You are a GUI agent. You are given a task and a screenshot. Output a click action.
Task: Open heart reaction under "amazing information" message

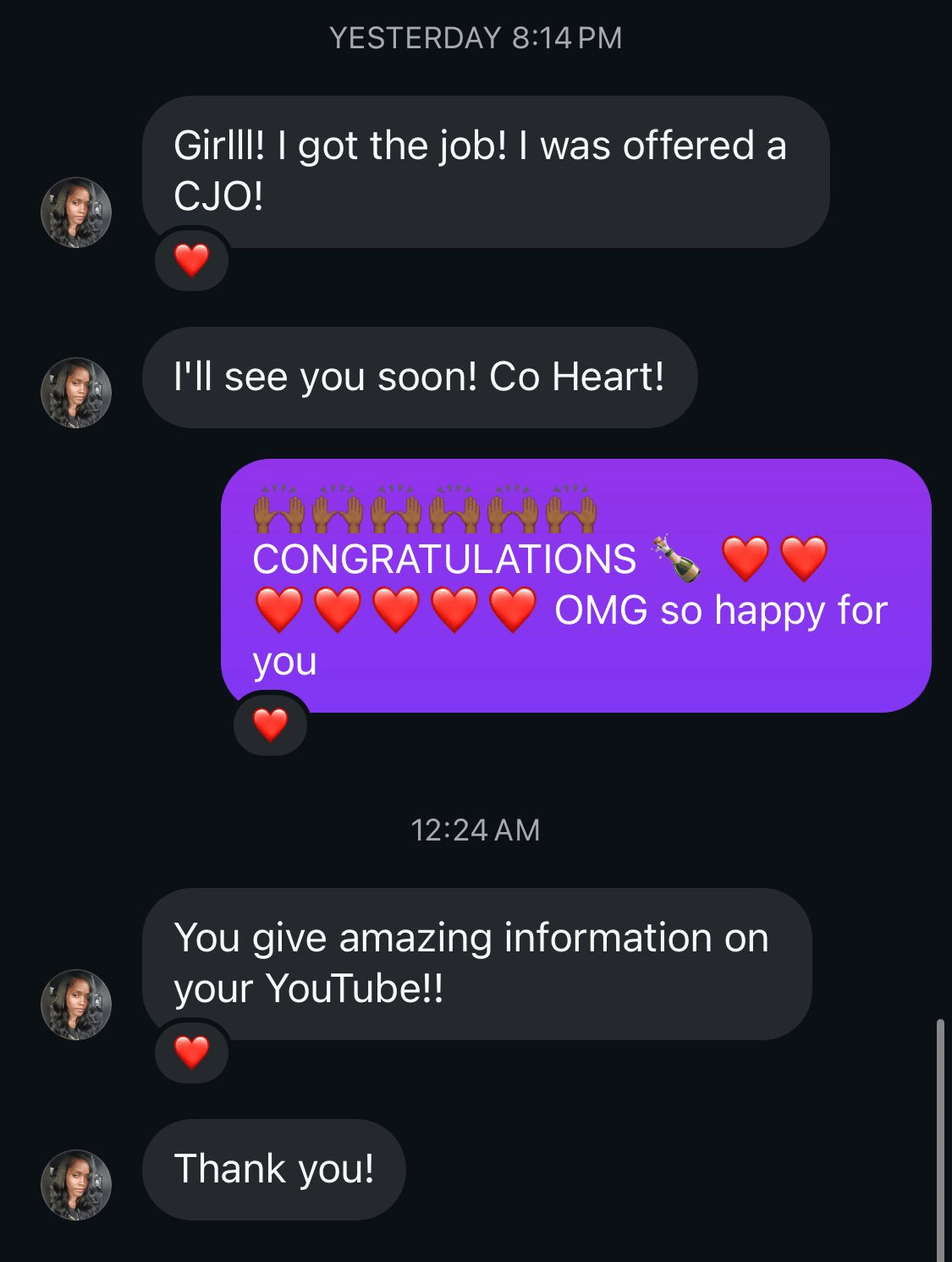tap(192, 1052)
